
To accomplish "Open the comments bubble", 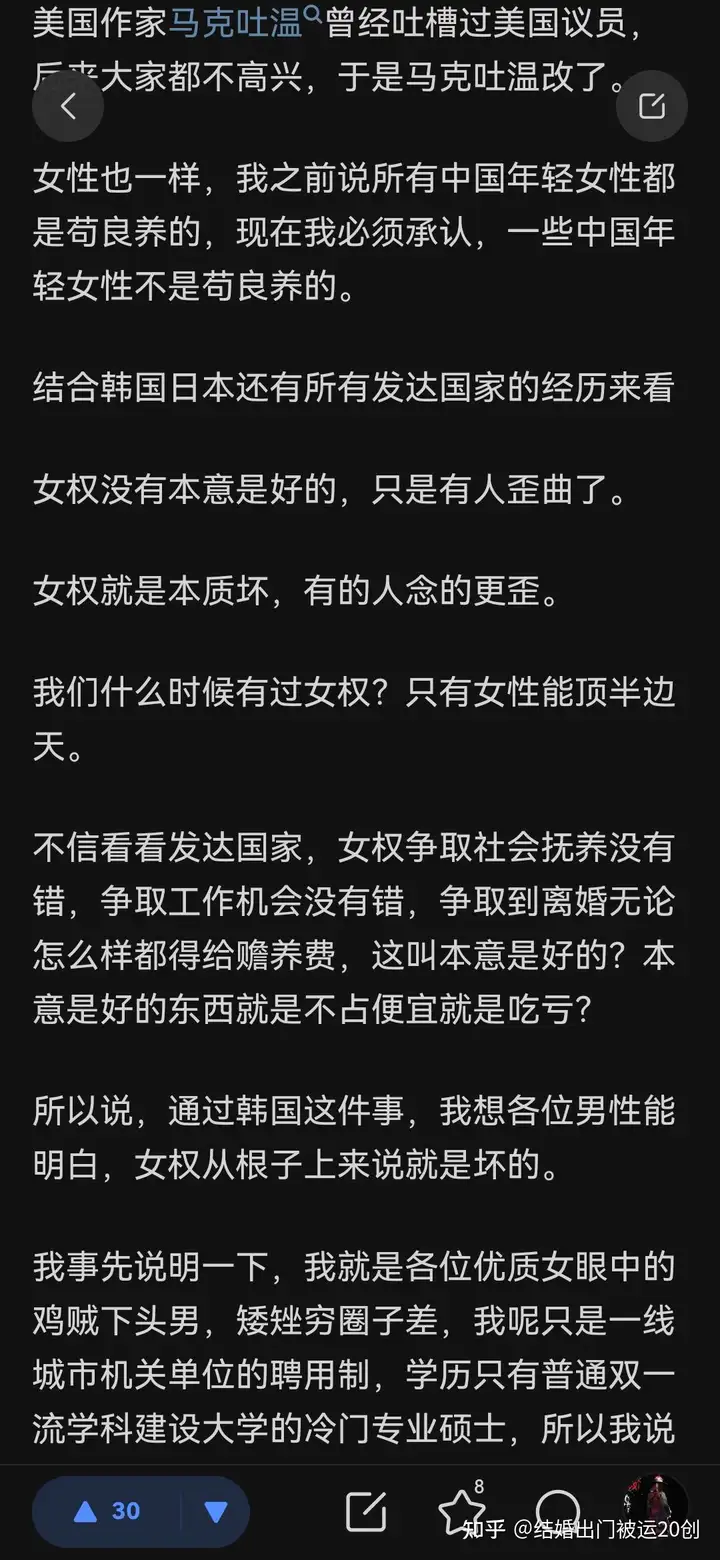I will pyautogui.click(x=557, y=1510).
